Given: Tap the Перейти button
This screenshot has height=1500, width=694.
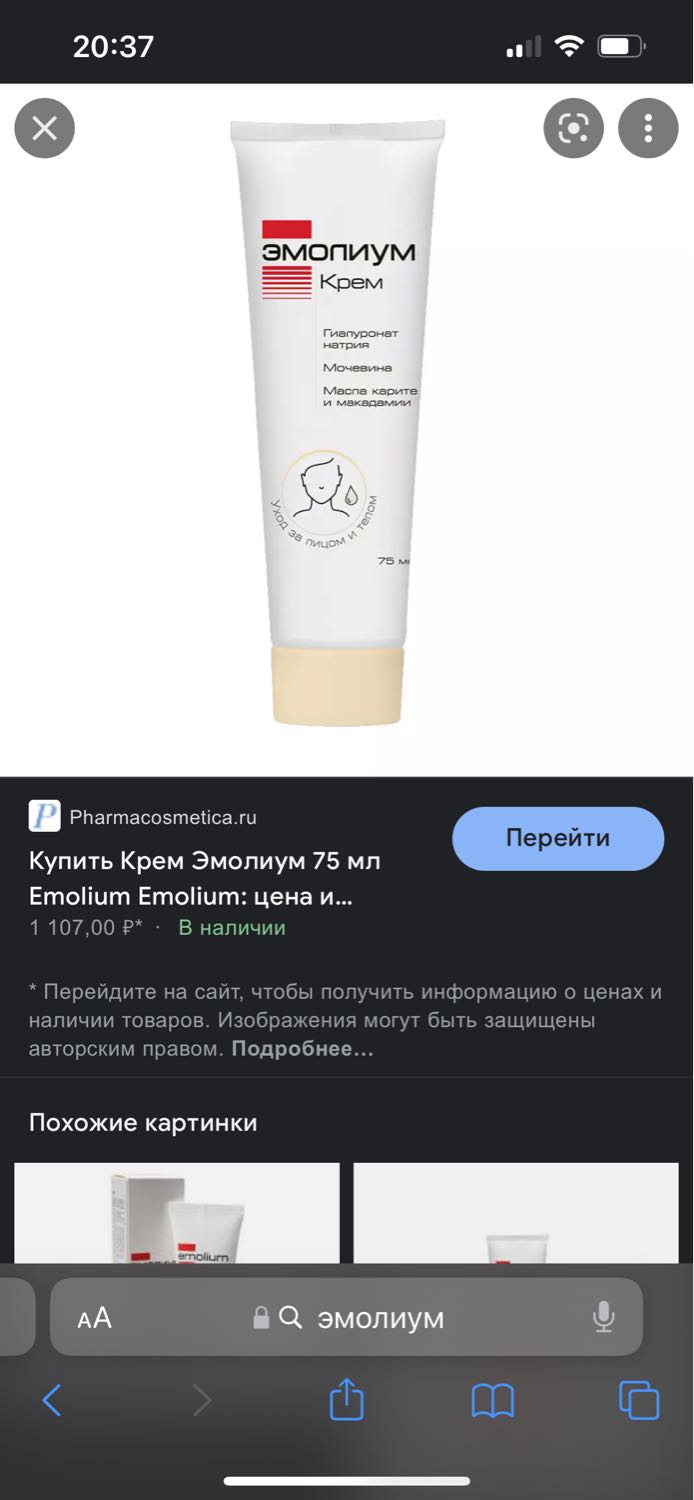Looking at the screenshot, I should tap(558, 838).
